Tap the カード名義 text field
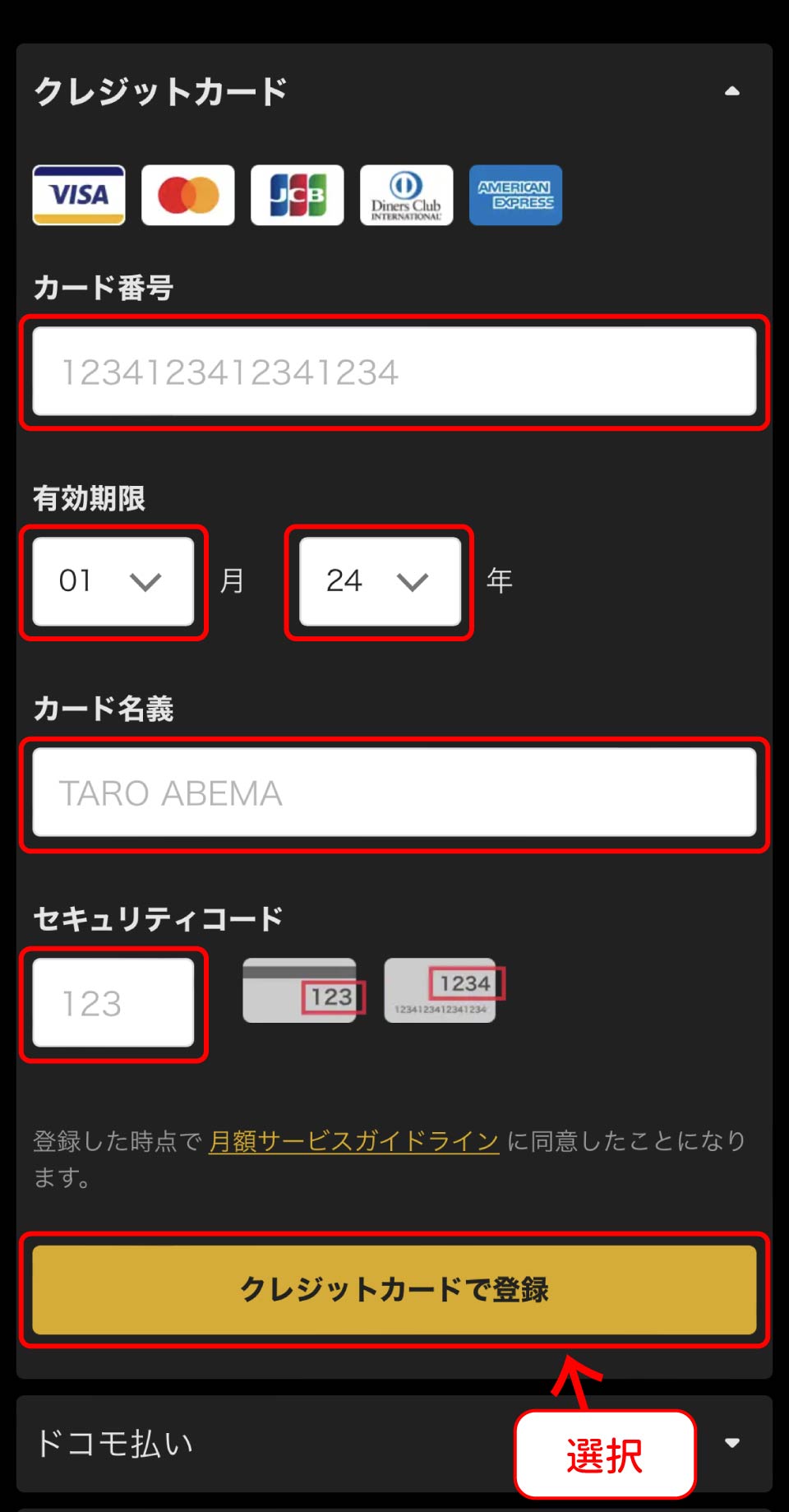Image resolution: width=789 pixels, height=1512 pixels. coord(394,793)
